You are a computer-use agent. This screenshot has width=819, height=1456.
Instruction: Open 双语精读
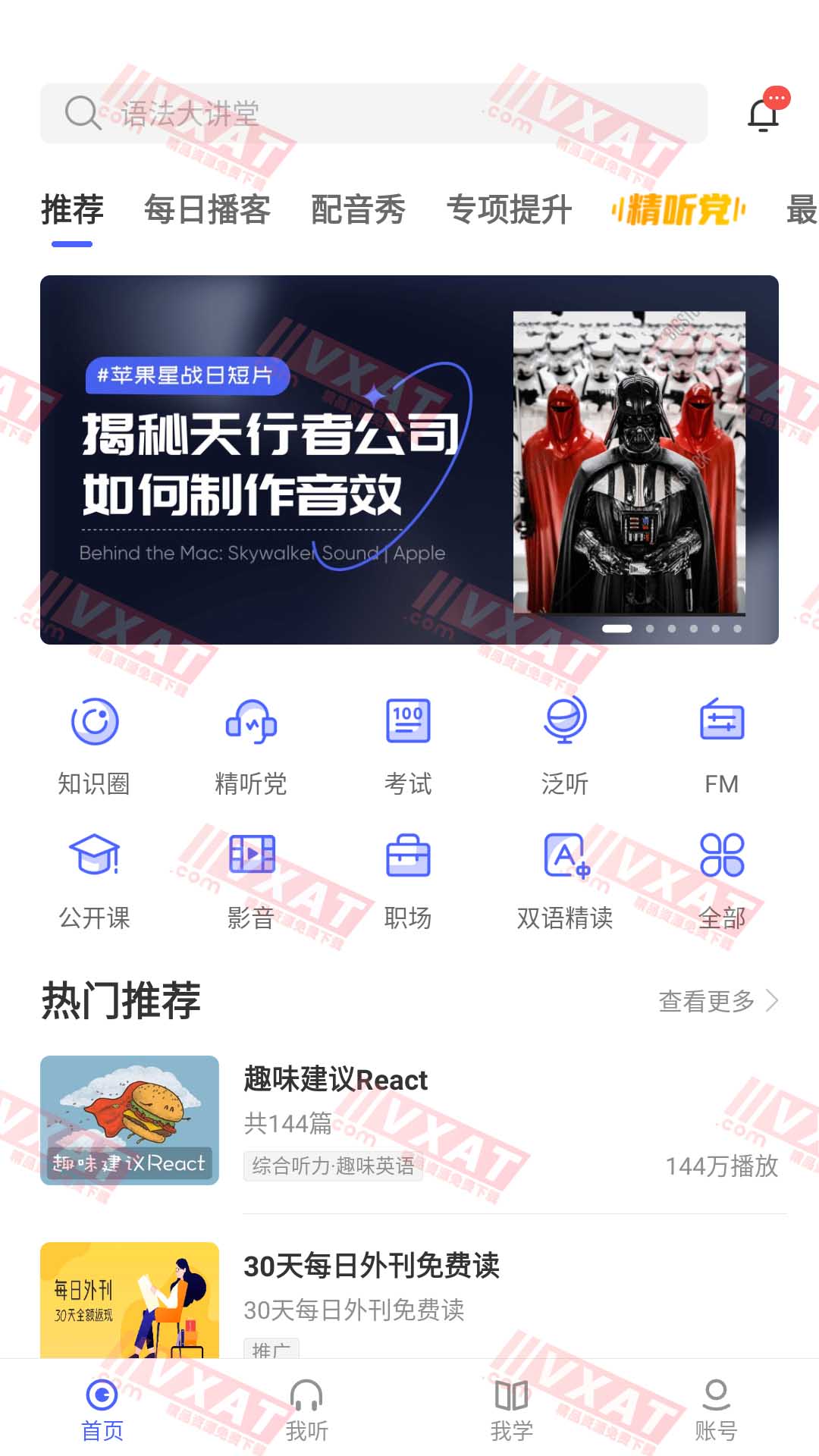click(565, 880)
